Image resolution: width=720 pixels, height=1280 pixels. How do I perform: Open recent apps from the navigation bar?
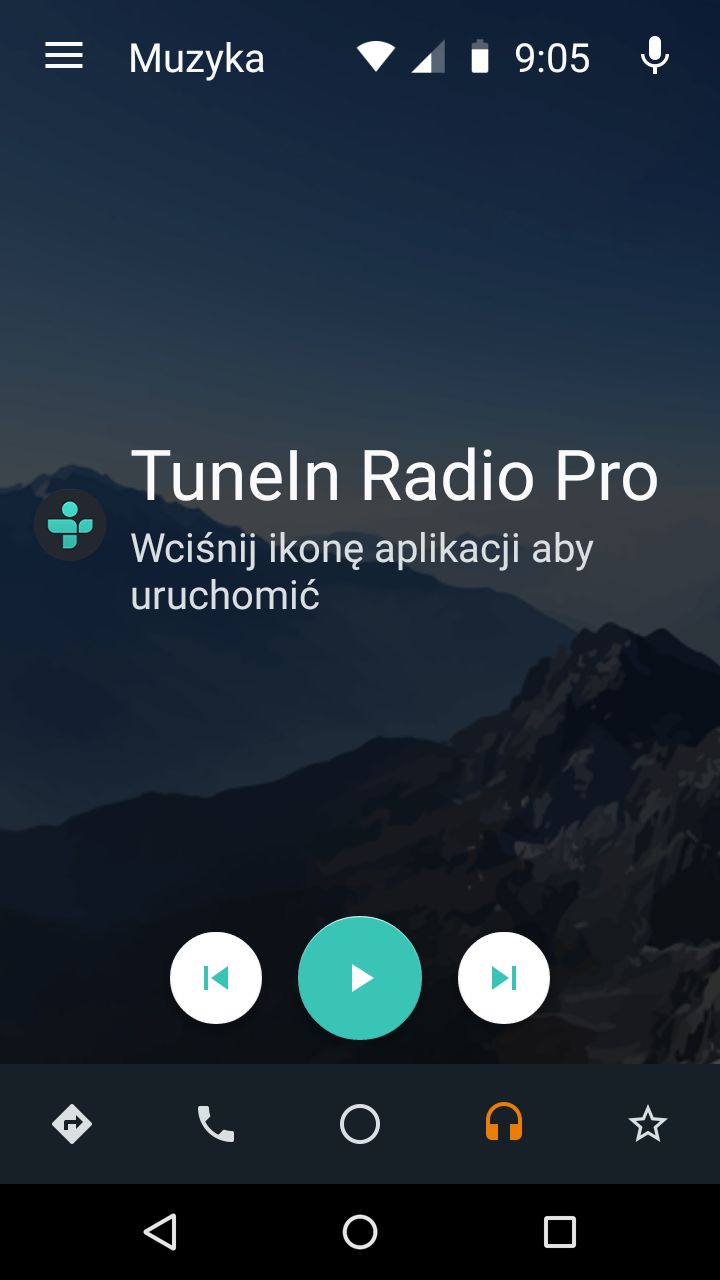pyautogui.click(x=560, y=1232)
